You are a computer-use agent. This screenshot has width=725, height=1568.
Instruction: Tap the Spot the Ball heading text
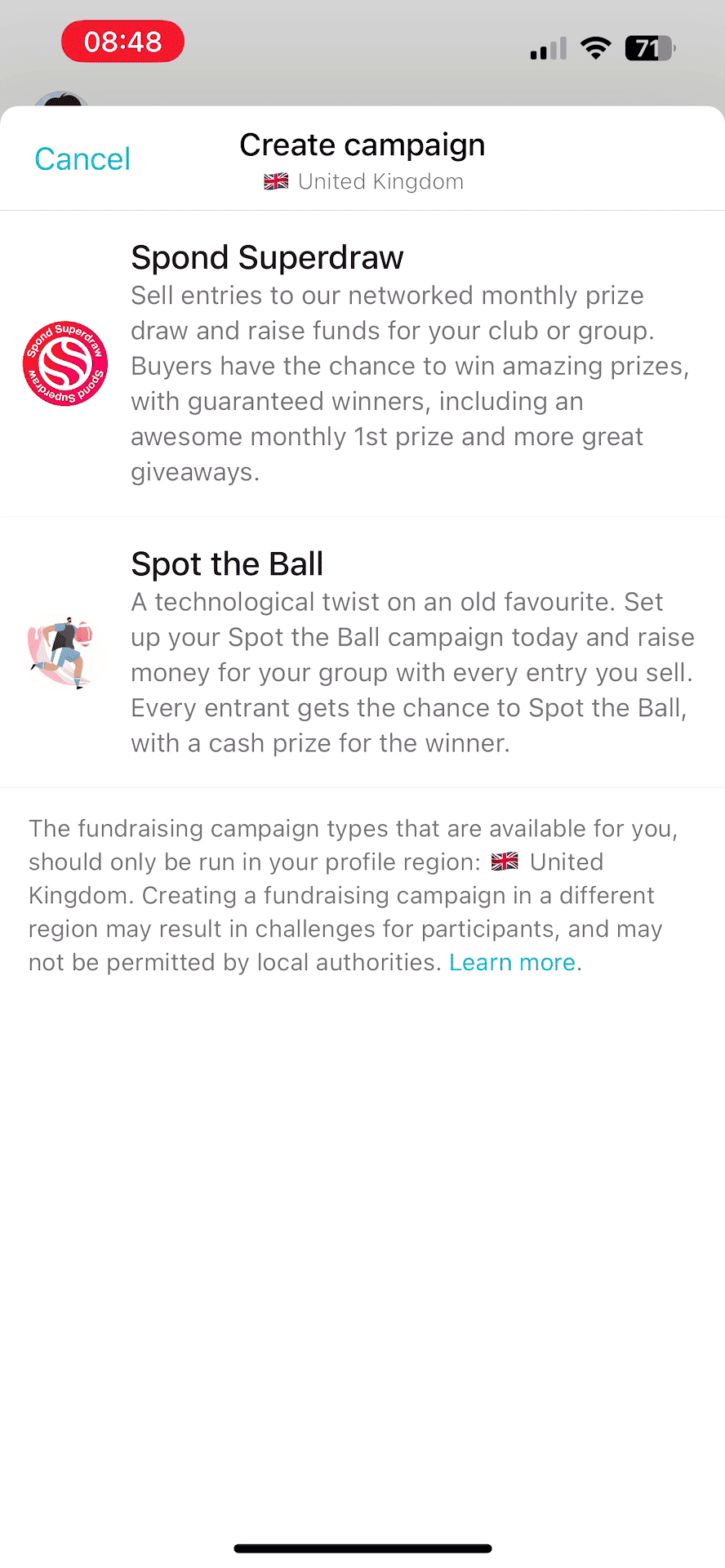(x=227, y=563)
